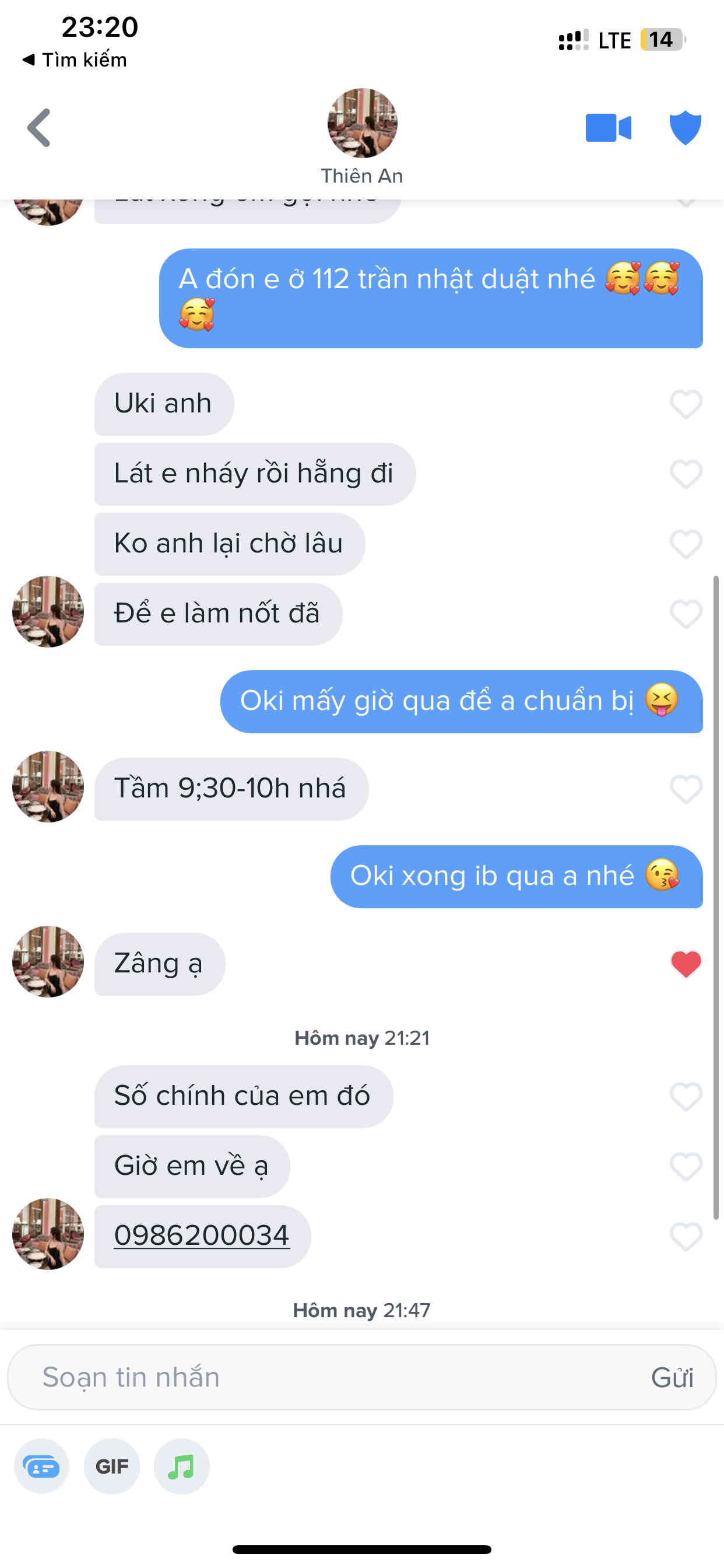The height and width of the screenshot is (1568, 724).
Task: Like the message "Để e làm nốt đã"
Action: 686,614
